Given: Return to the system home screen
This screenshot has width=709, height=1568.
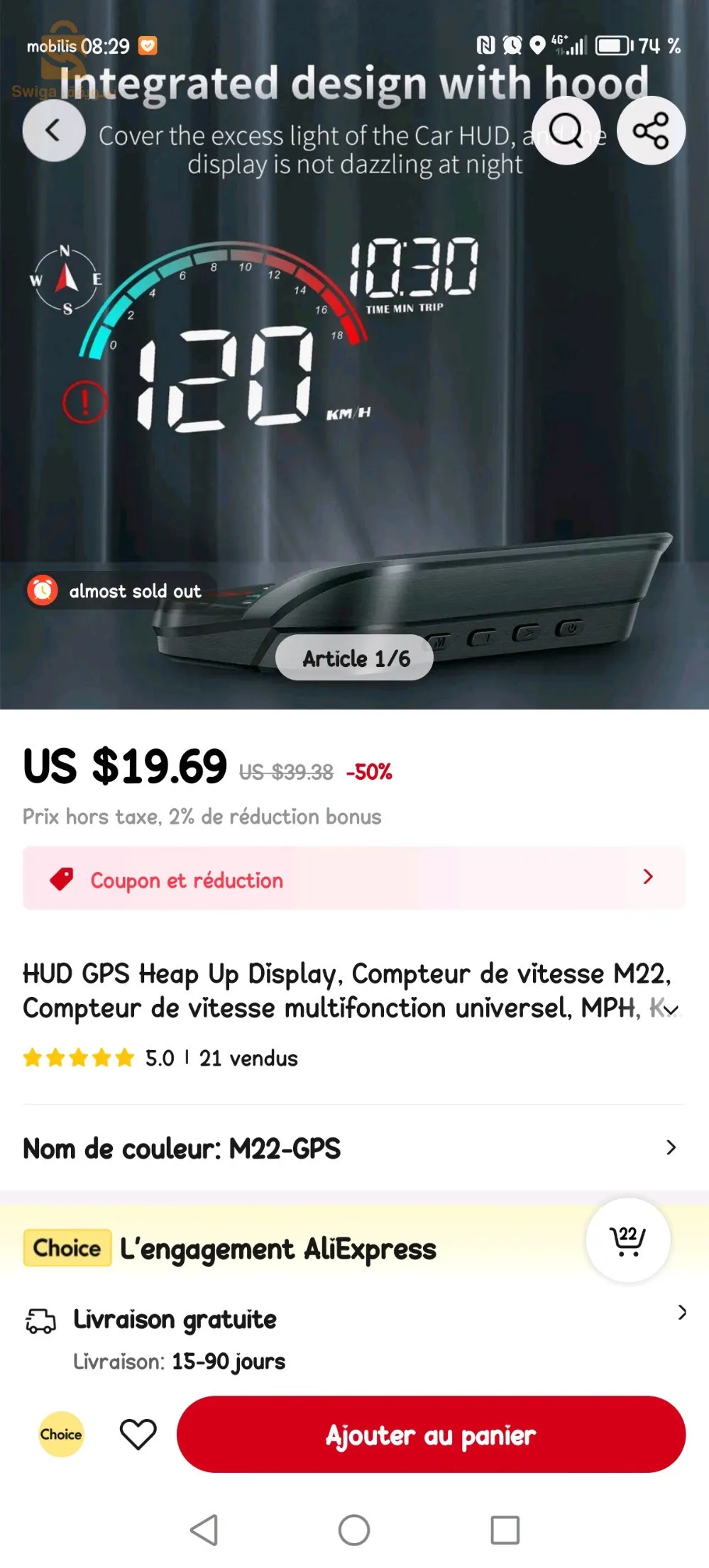Looking at the screenshot, I should (x=354, y=1530).
